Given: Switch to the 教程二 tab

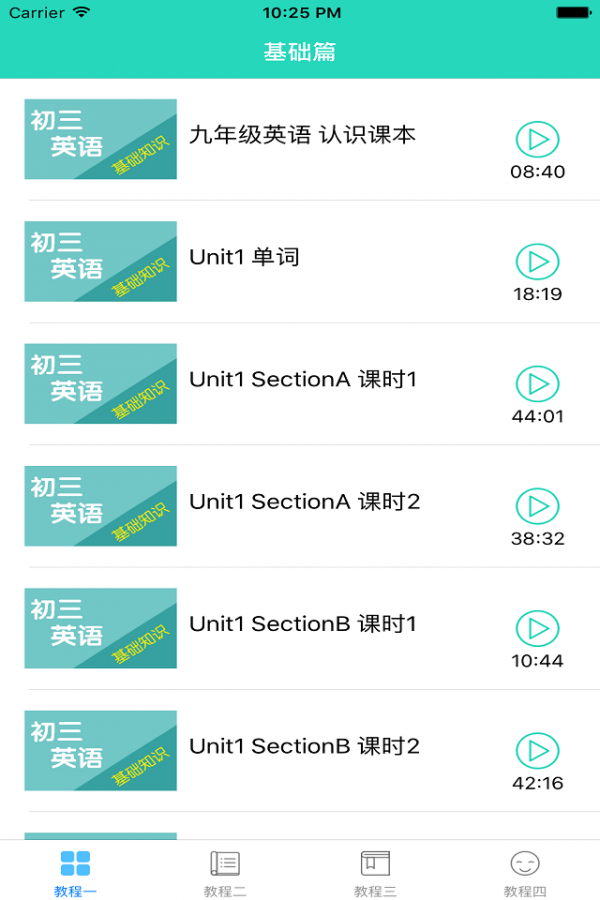Looking at the screenshot, I should (225, 871).
